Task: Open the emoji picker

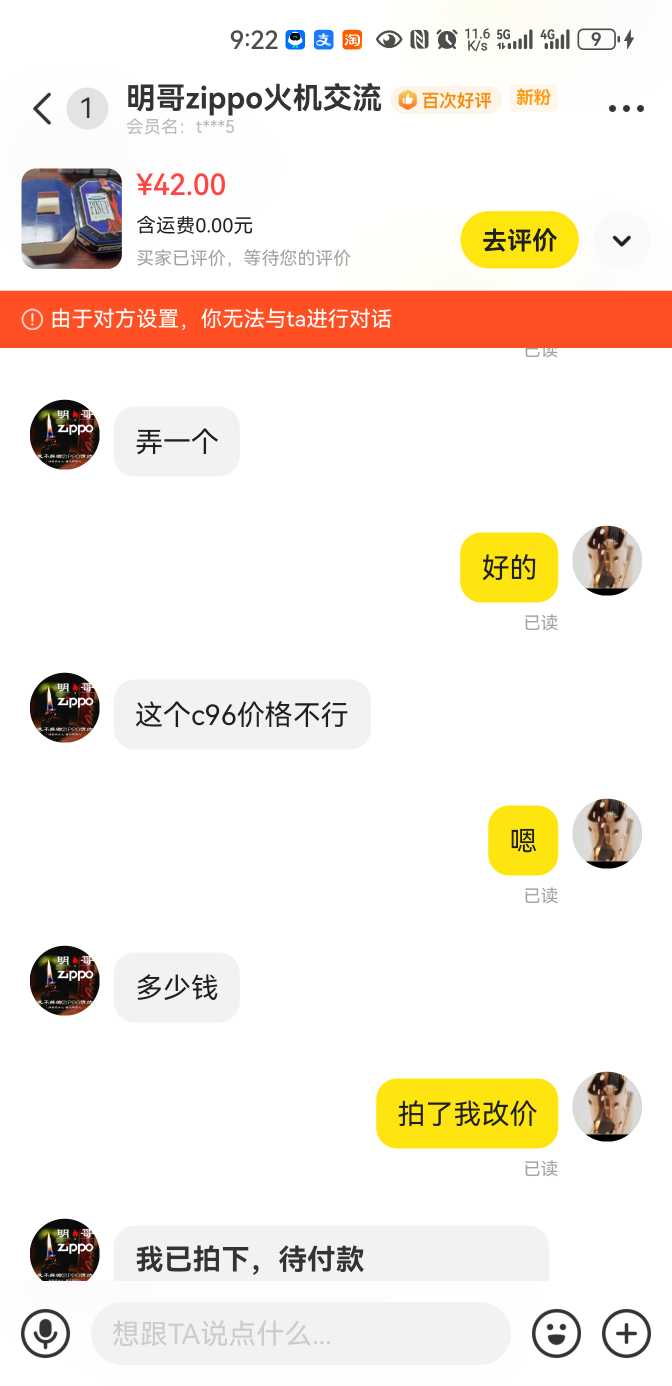Action: click(557, 1333)
